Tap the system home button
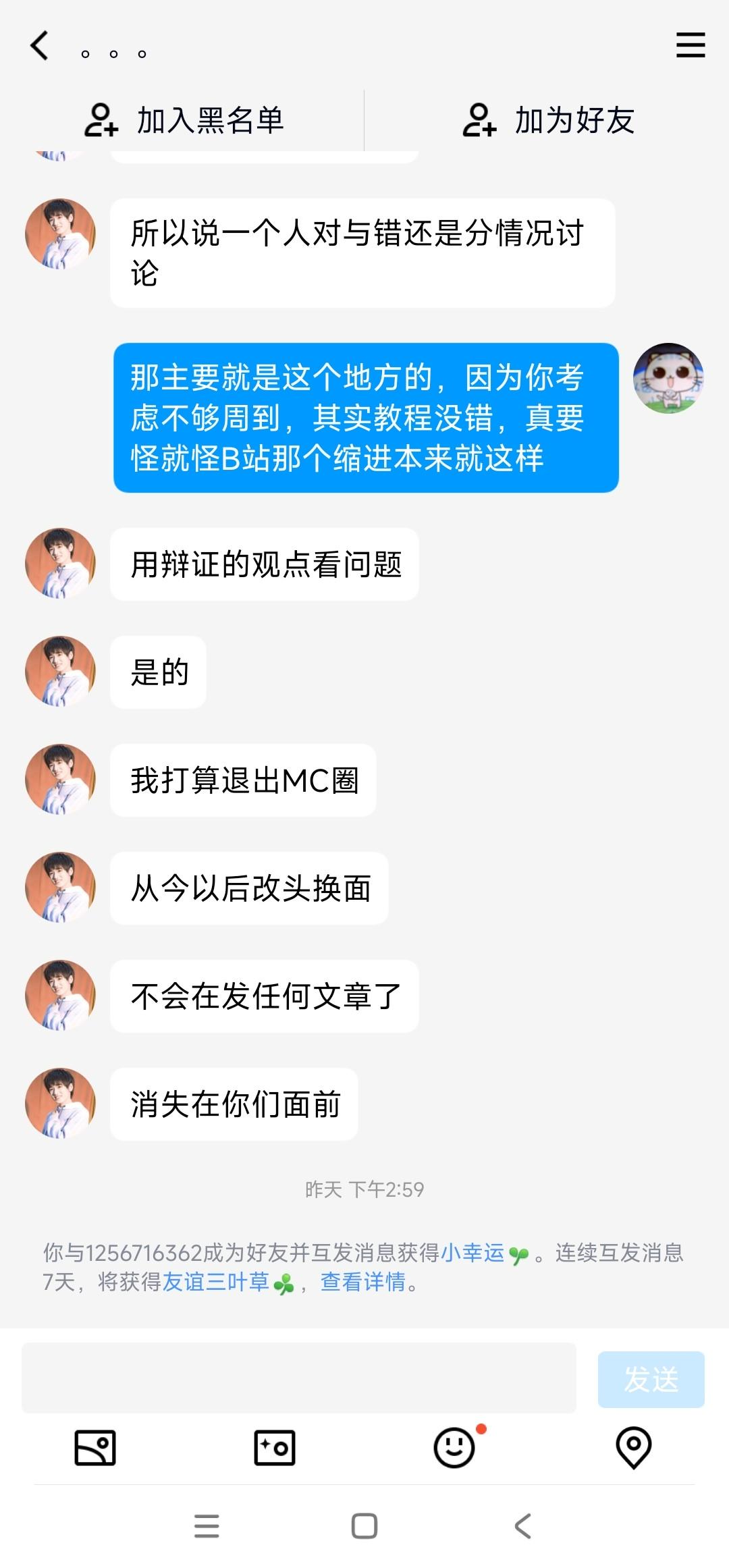Image resolution: width=729 pixels, height=1568 pixels. [x=364, y=1525]
